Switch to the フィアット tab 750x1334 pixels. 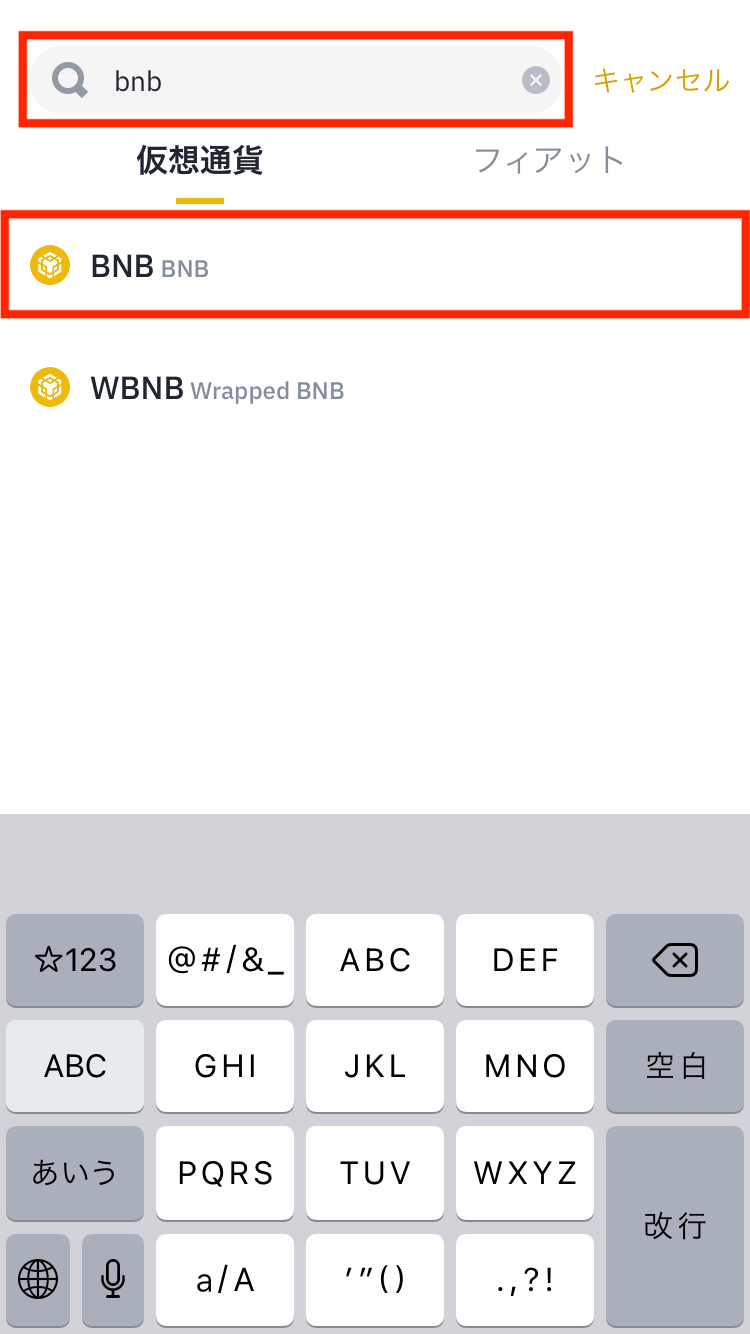coord(549,160)
